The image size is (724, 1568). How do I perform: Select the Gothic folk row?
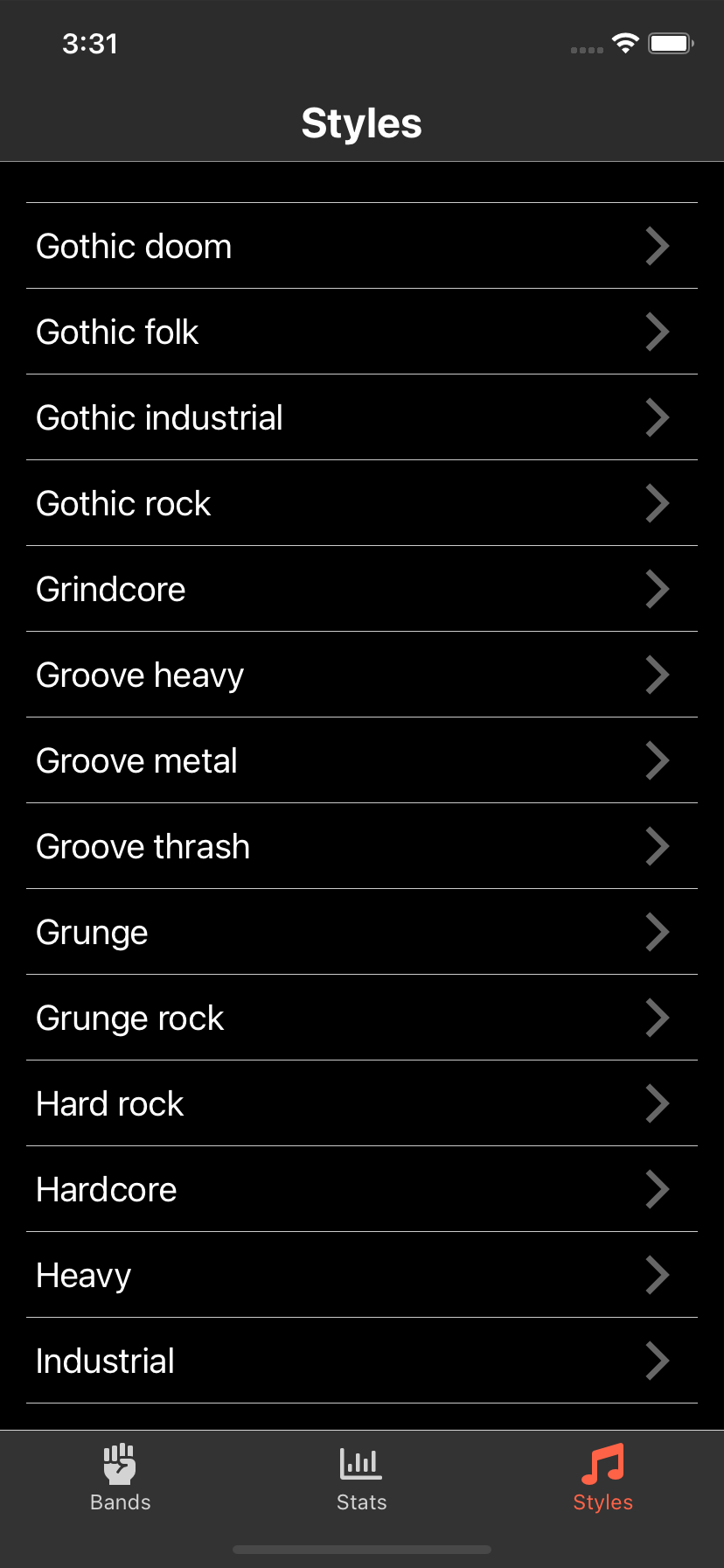tap(362, 332)
